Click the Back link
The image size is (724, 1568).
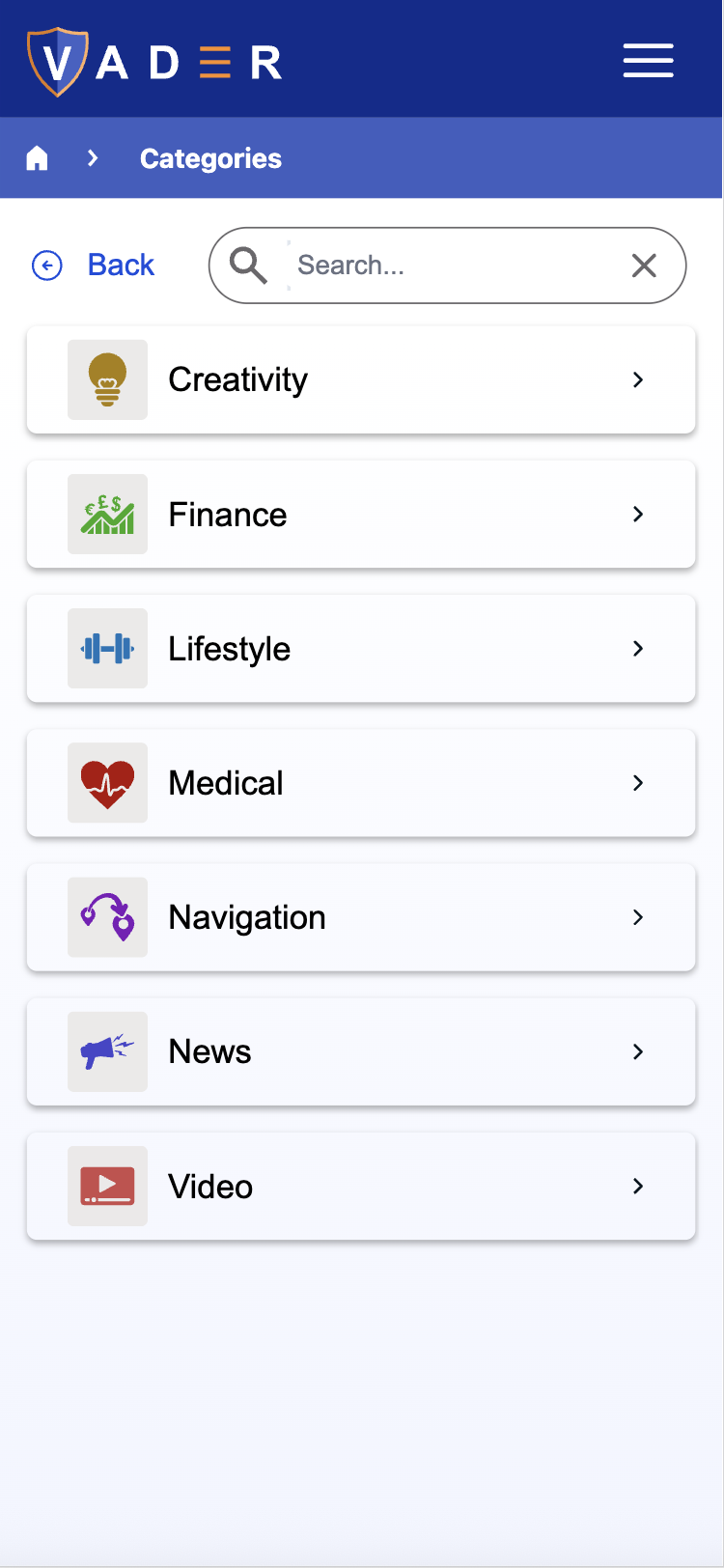(x=120, y=265)
